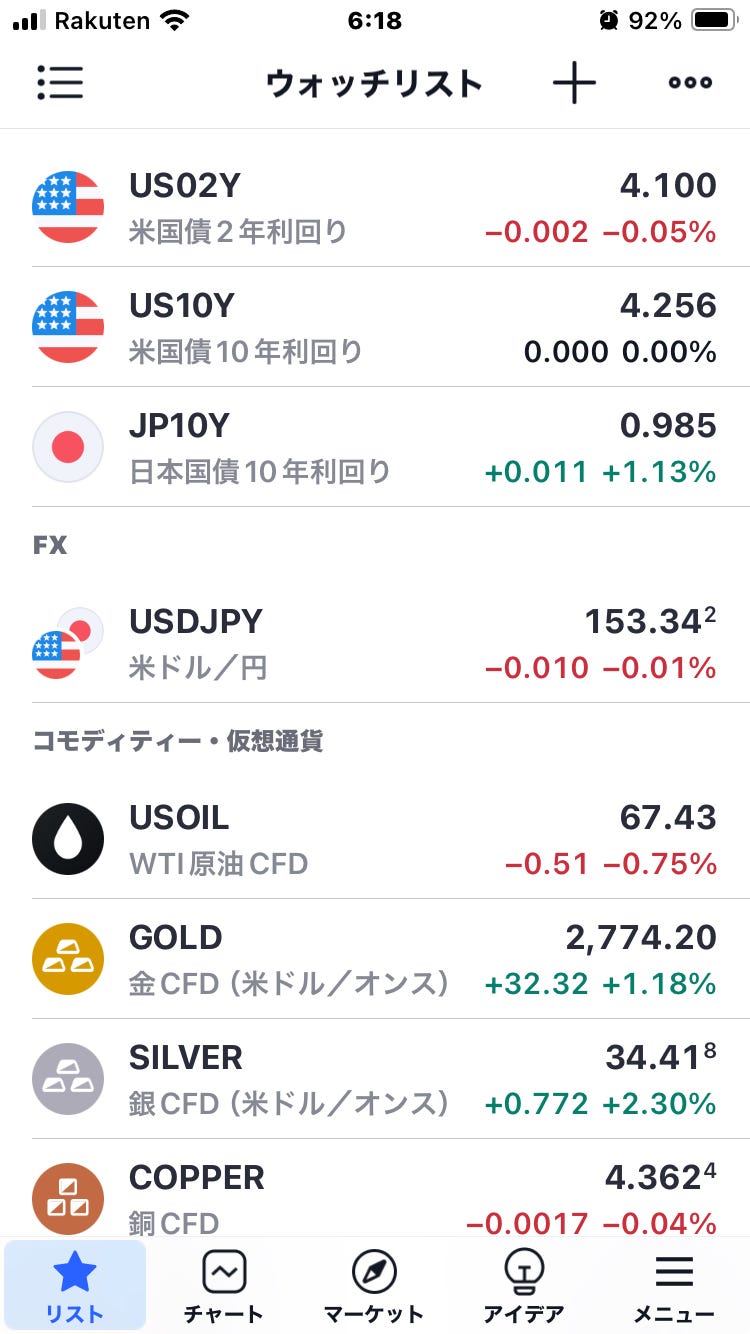
Task: Open the メニュー tab
Action: [675, 1286]
